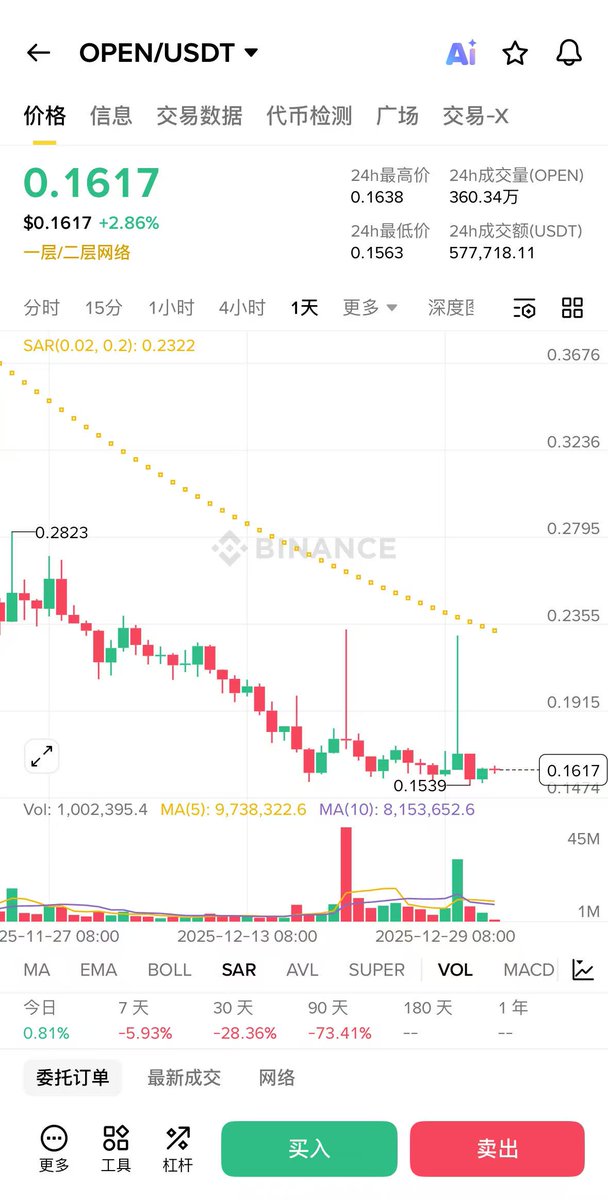Select the 15分 chart interval
Viewport: 608px width, 1200px height.
104,308
